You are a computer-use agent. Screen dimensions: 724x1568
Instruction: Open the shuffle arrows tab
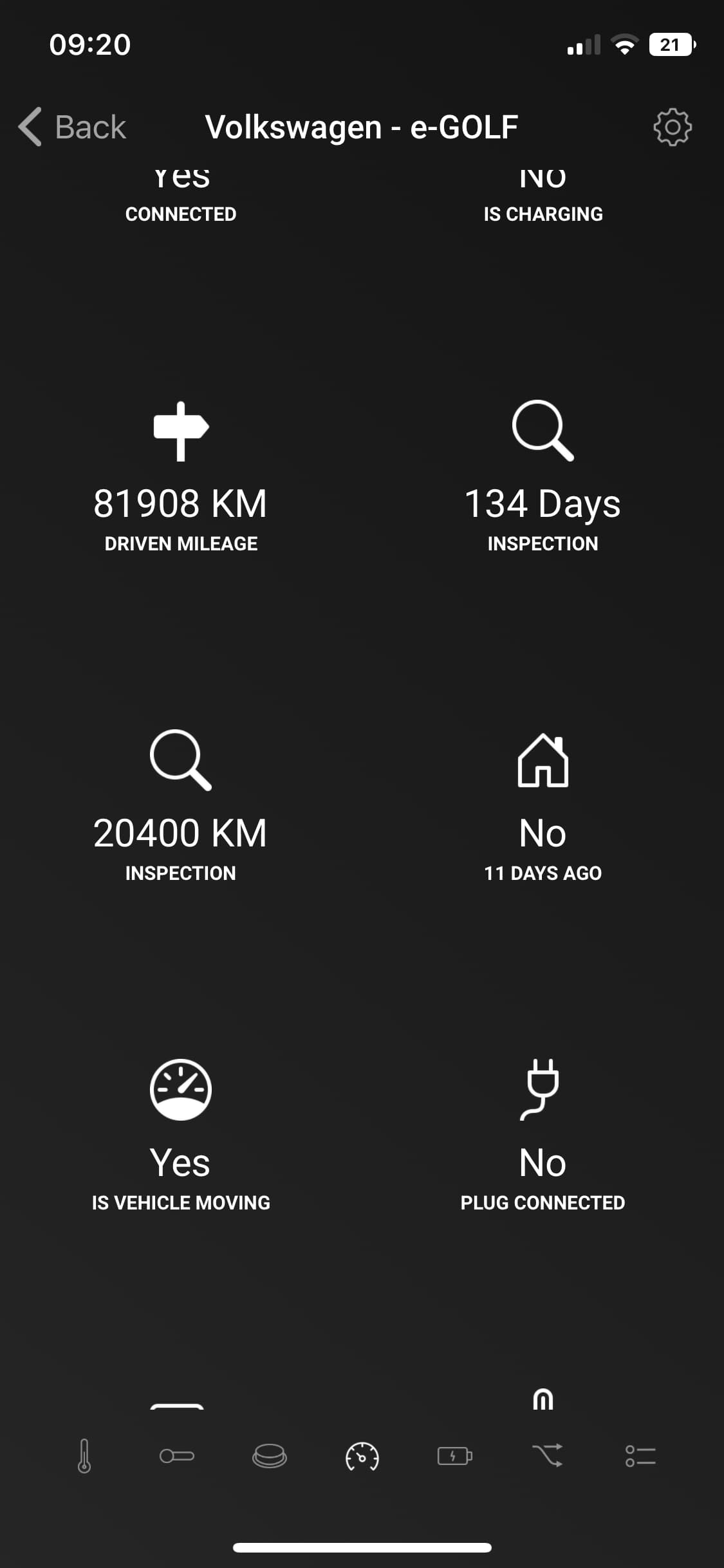548,1455
